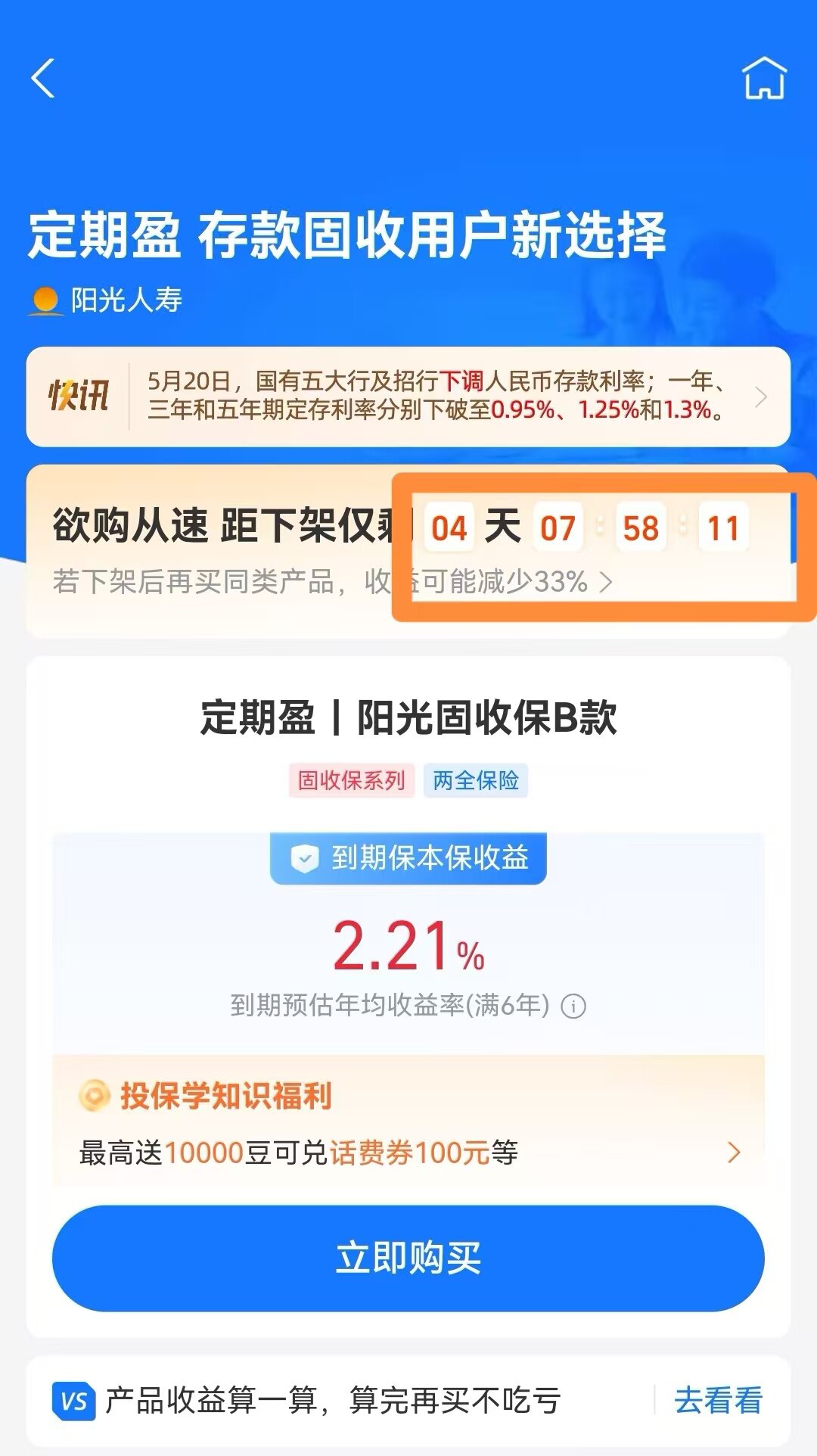
Task: Tap info icon beside 到期预估年均收益率
Action: pos(573,1006)
